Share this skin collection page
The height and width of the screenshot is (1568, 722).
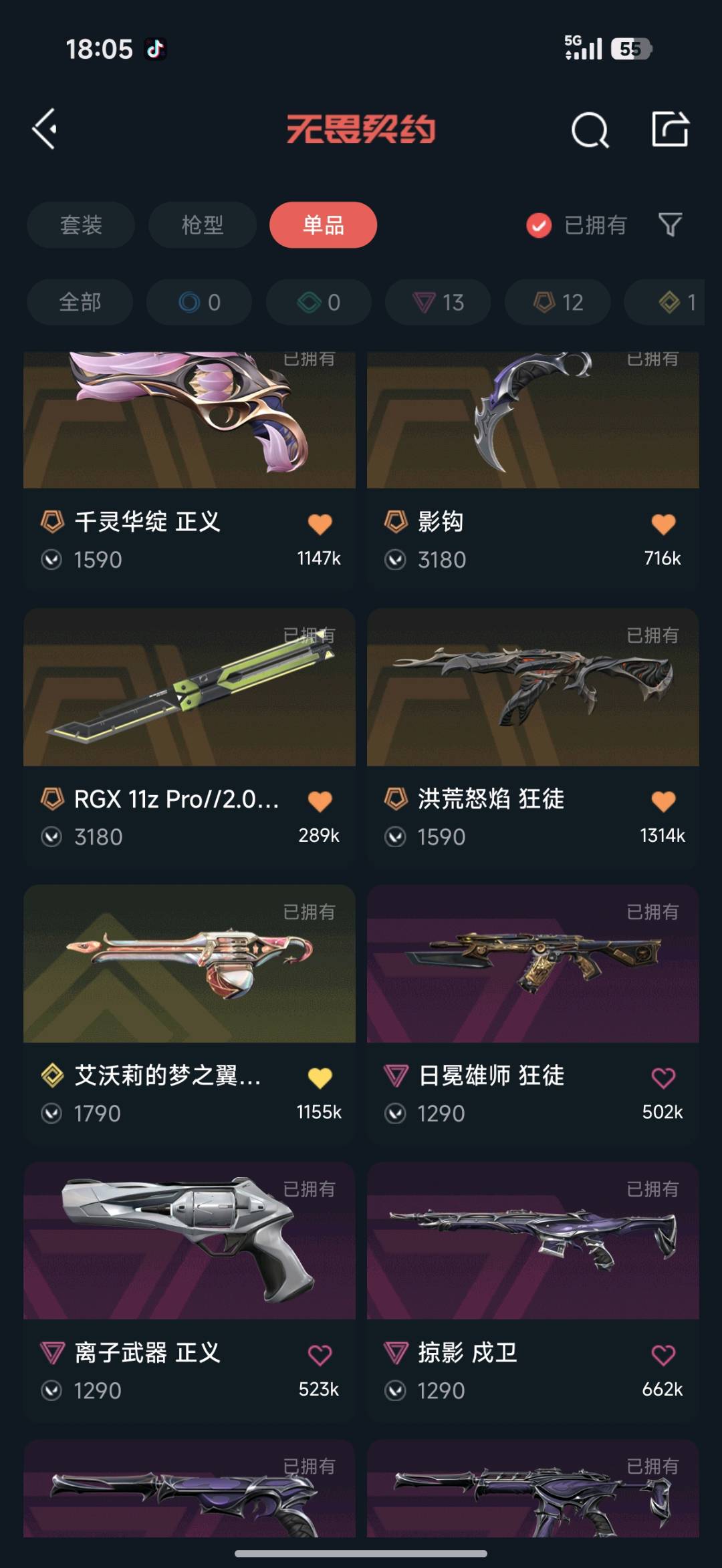[670, 129]
